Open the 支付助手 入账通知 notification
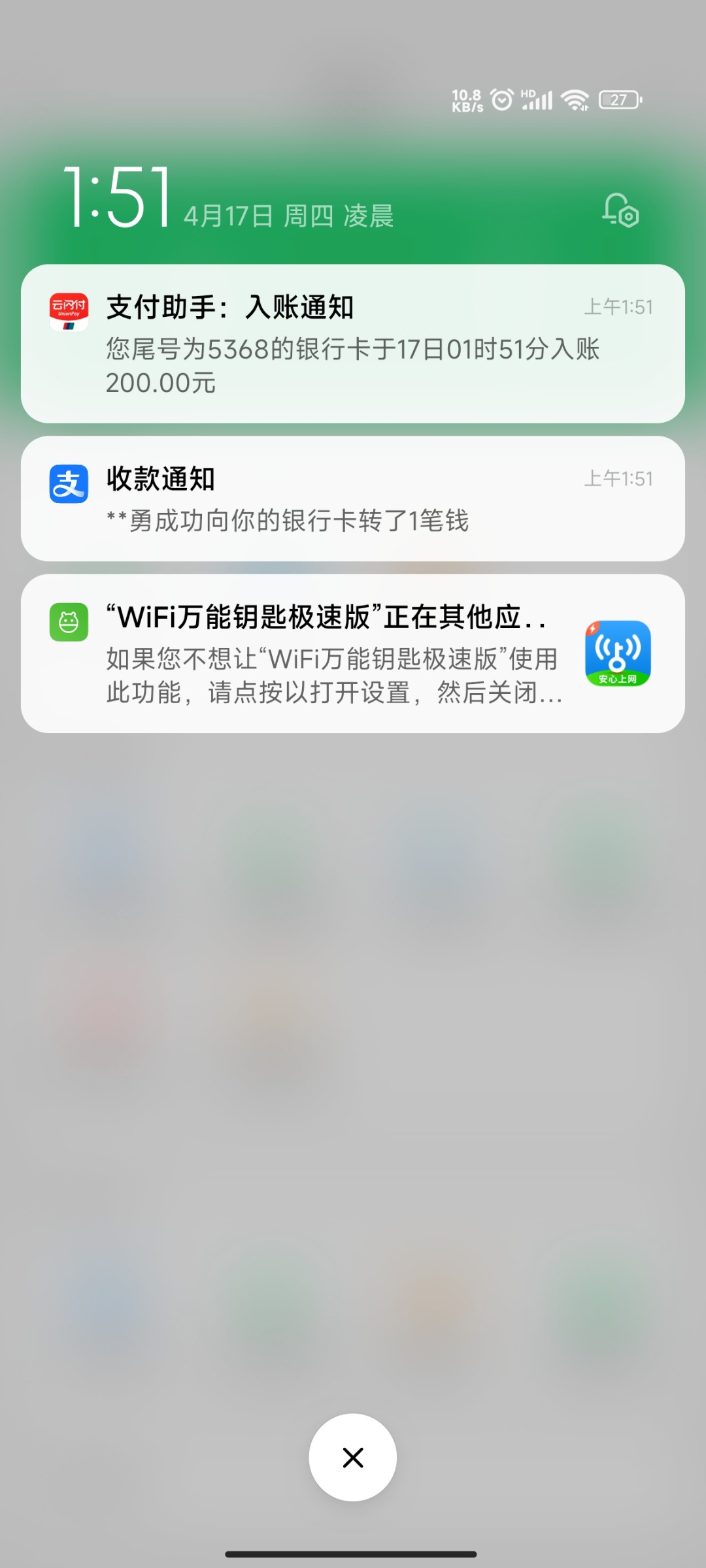Image resolution: width=706 pixels, height=1568 pixels. (x=353, y=344)
